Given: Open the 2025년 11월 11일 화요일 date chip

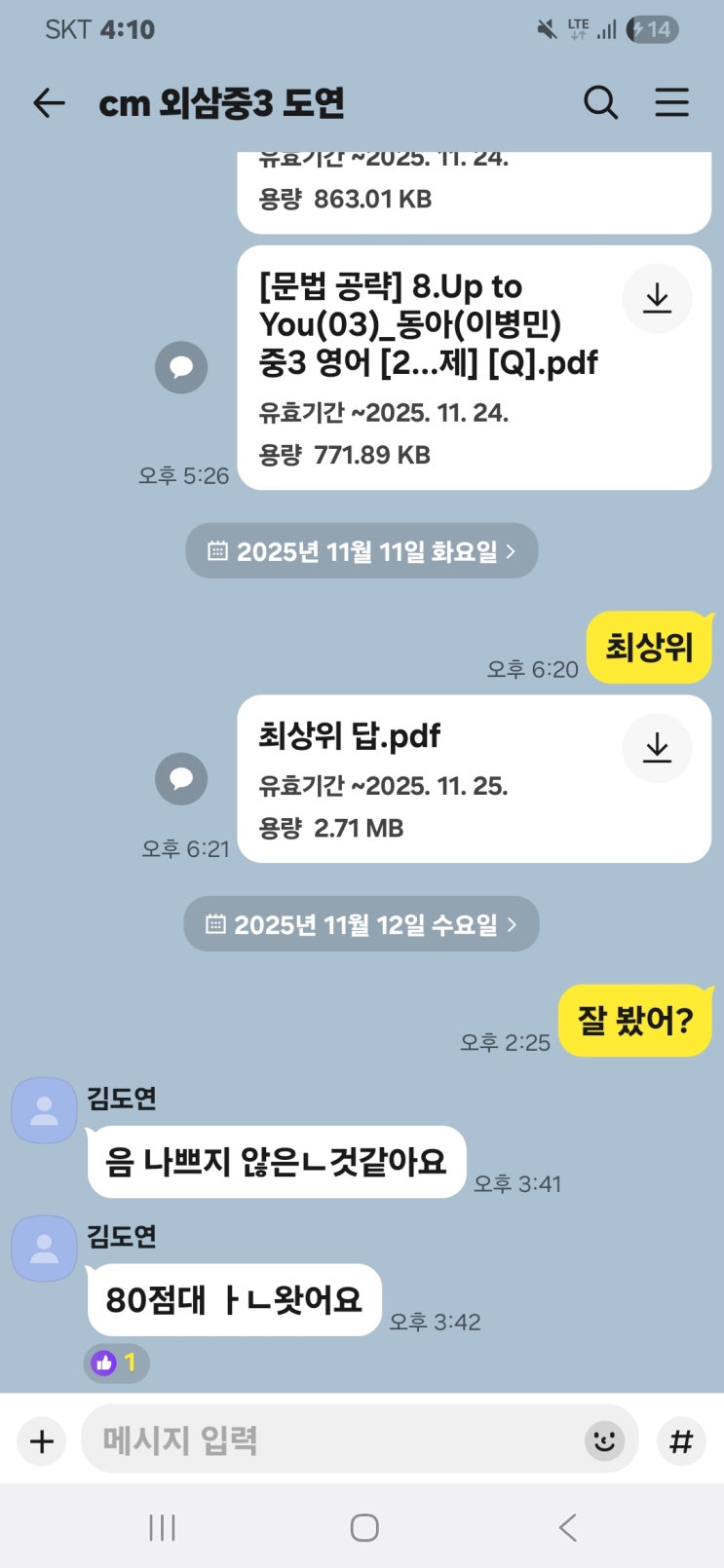Looking at the screenshot, I should (x=362, y=551).
